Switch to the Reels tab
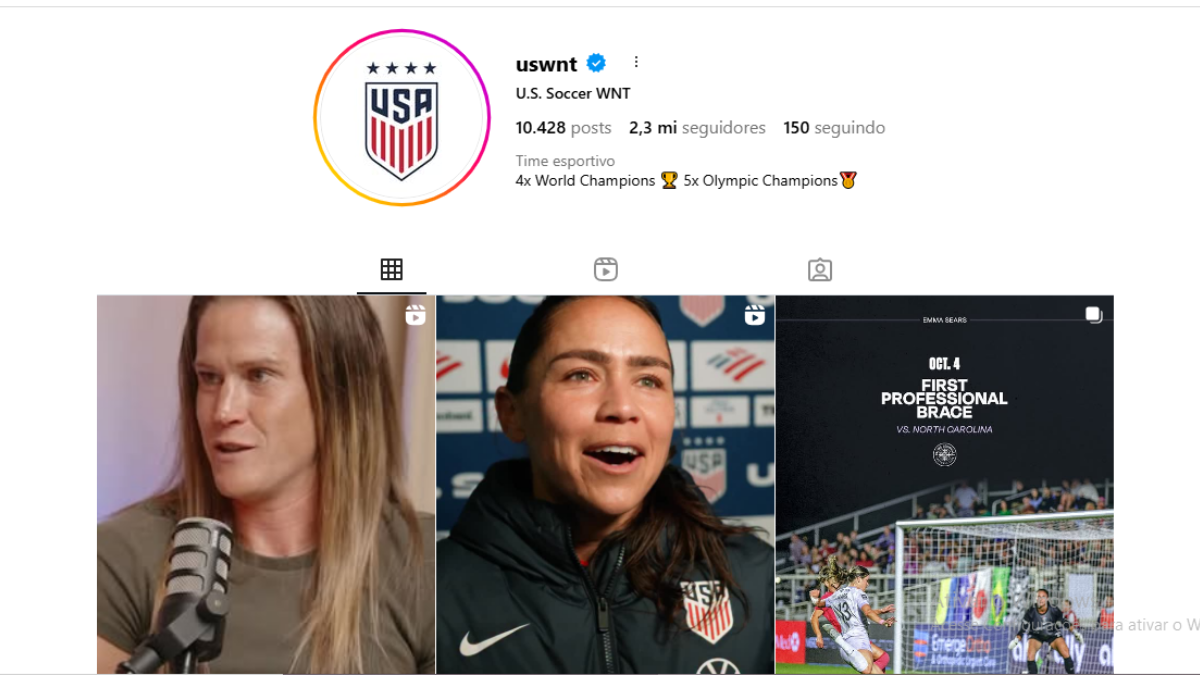This screenshot has width=1200, height=675. pos(605,270)
